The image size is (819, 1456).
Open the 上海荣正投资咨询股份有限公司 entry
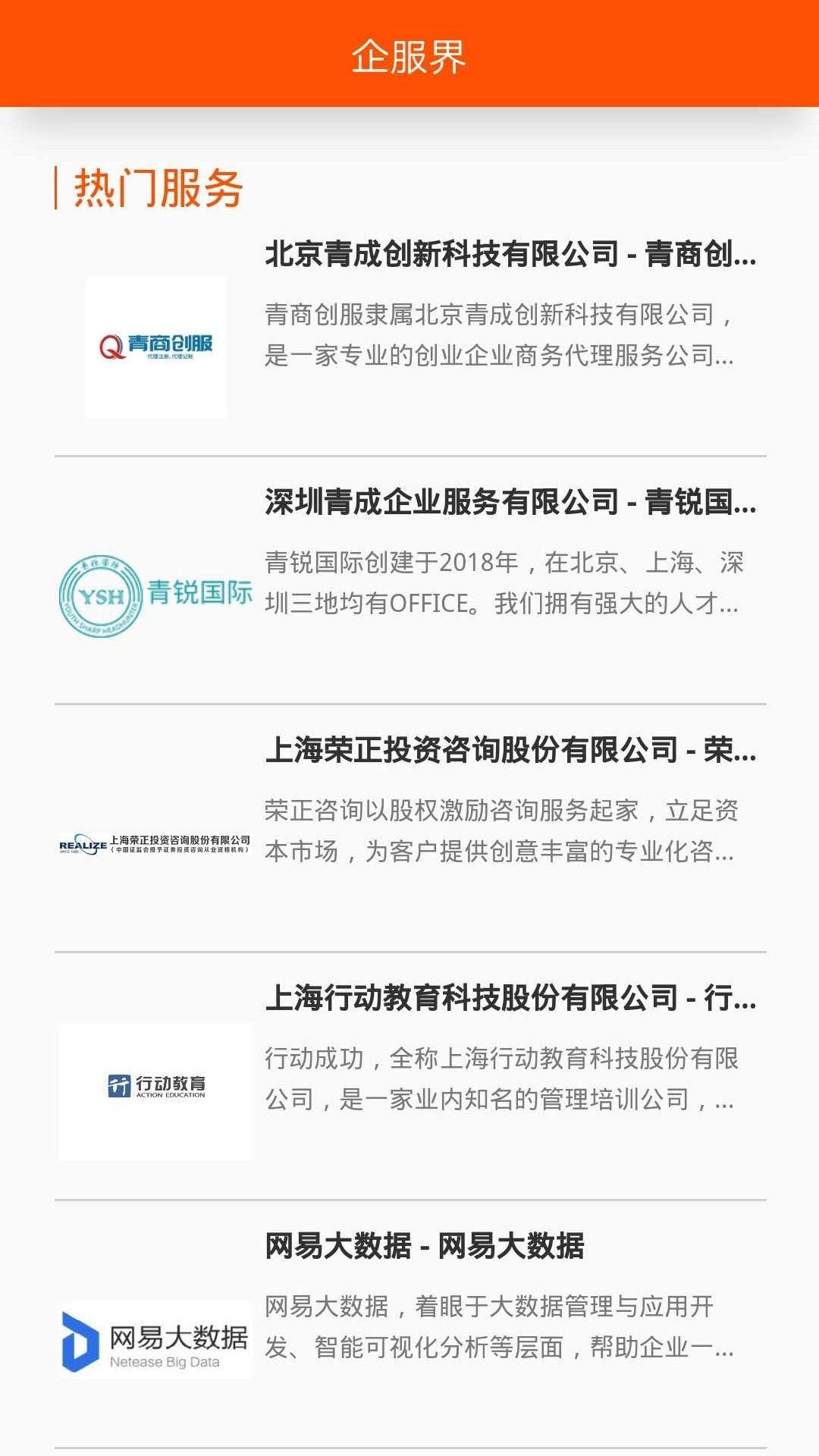409,829
